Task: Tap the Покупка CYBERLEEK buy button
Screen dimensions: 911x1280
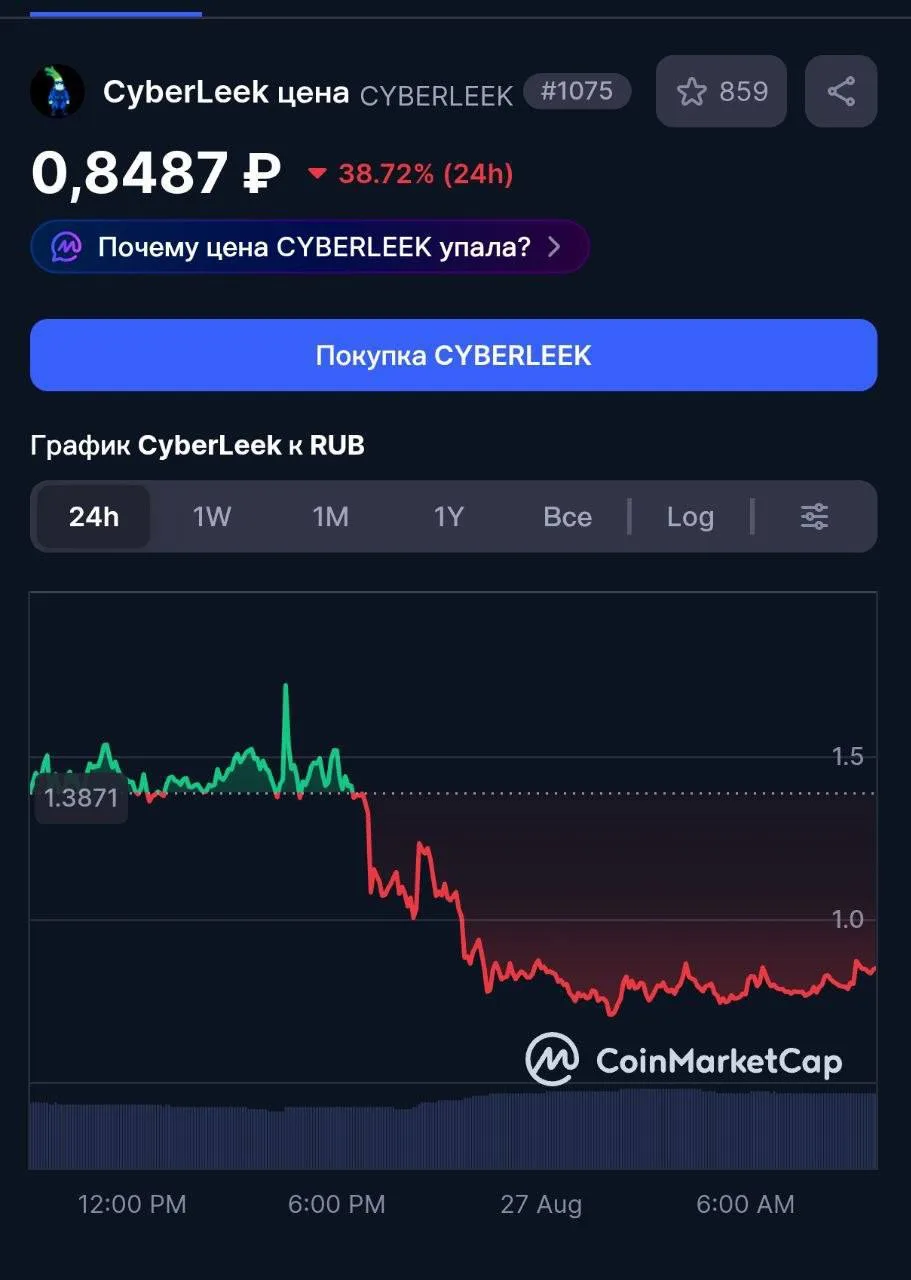Action: 454,355
